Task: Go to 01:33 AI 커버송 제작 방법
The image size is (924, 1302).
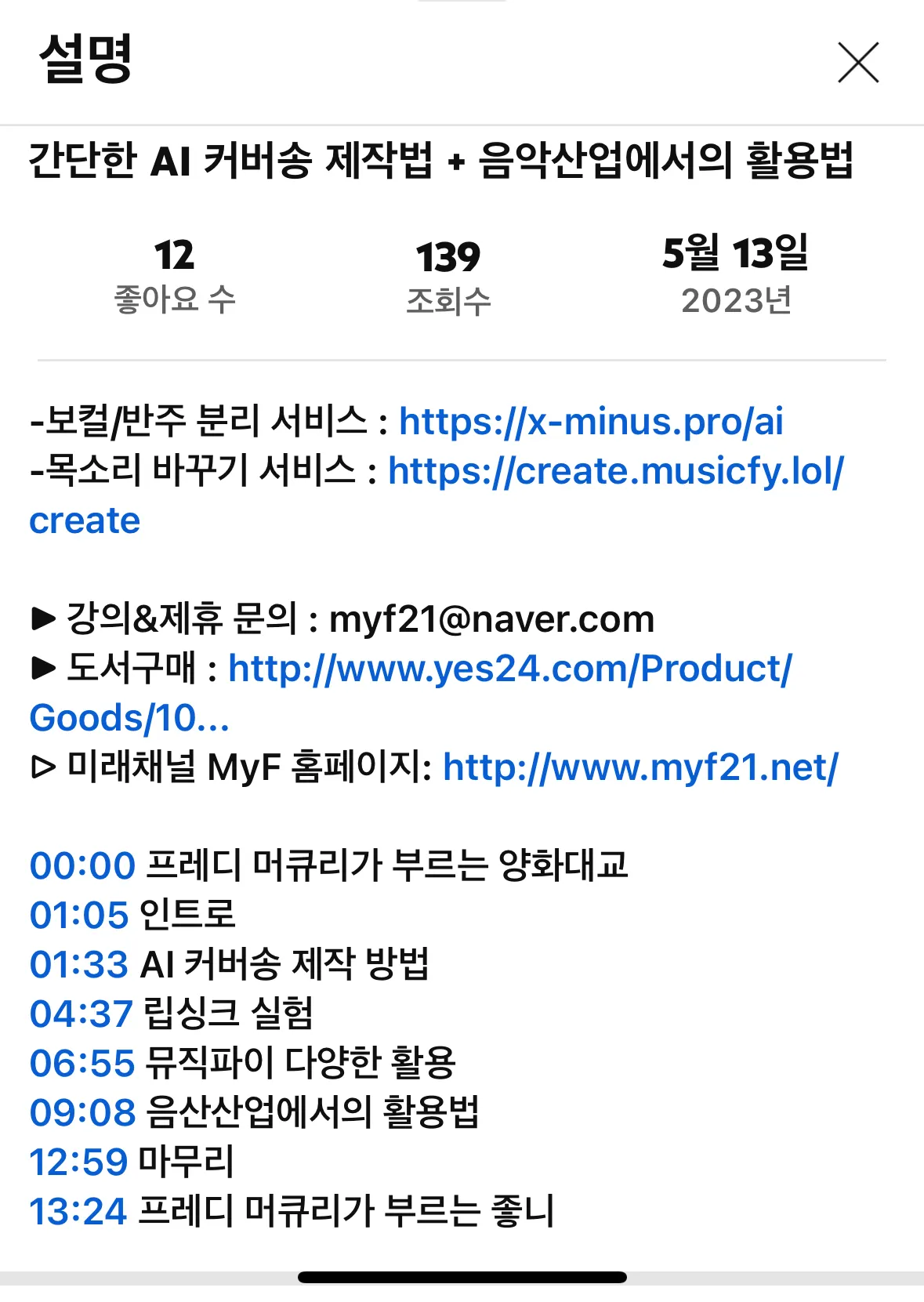Action: (x=78, y=965)
